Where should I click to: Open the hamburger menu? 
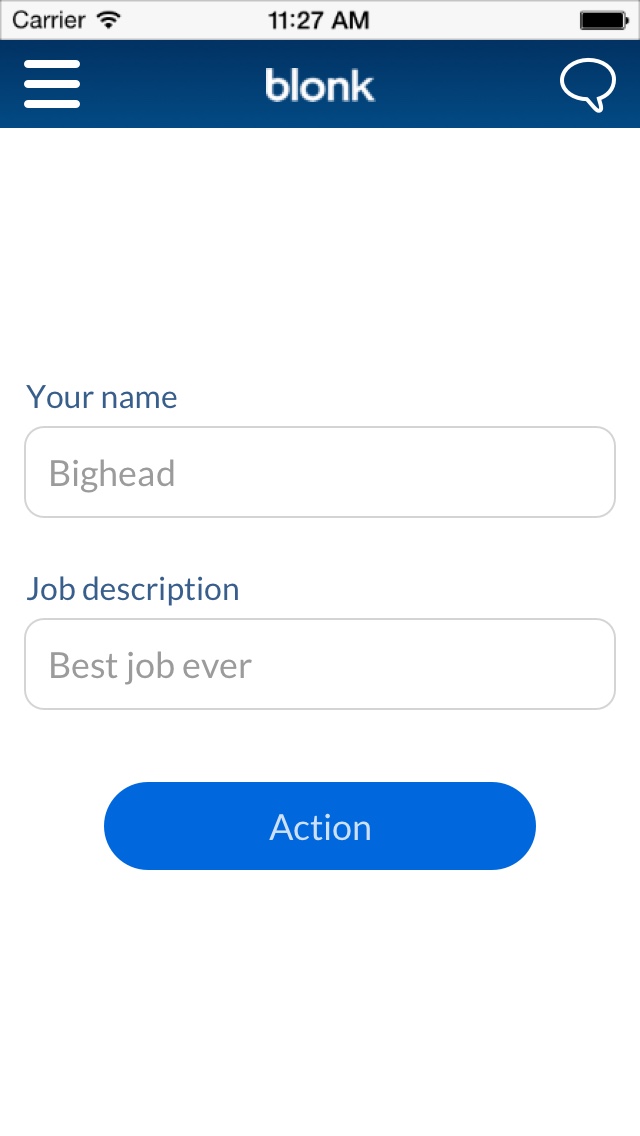[x=51, y=84]
